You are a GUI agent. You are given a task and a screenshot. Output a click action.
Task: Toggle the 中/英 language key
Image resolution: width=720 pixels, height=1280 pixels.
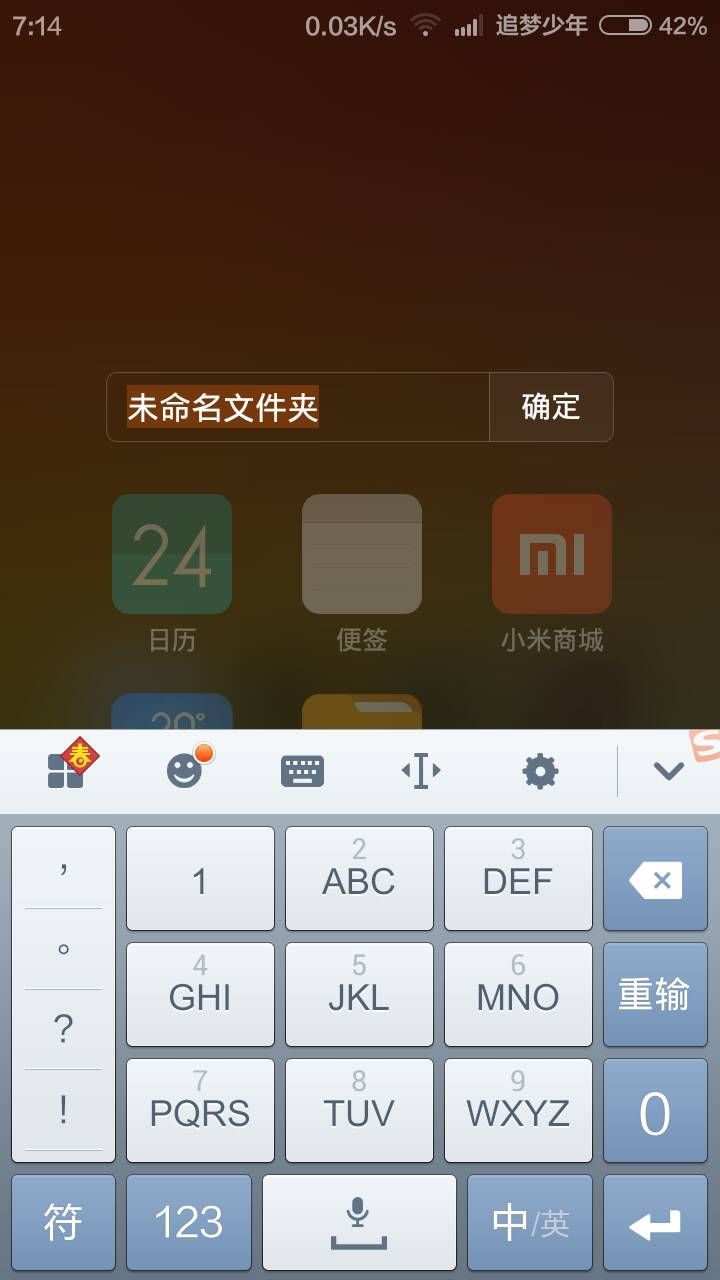click(530, 1222)
